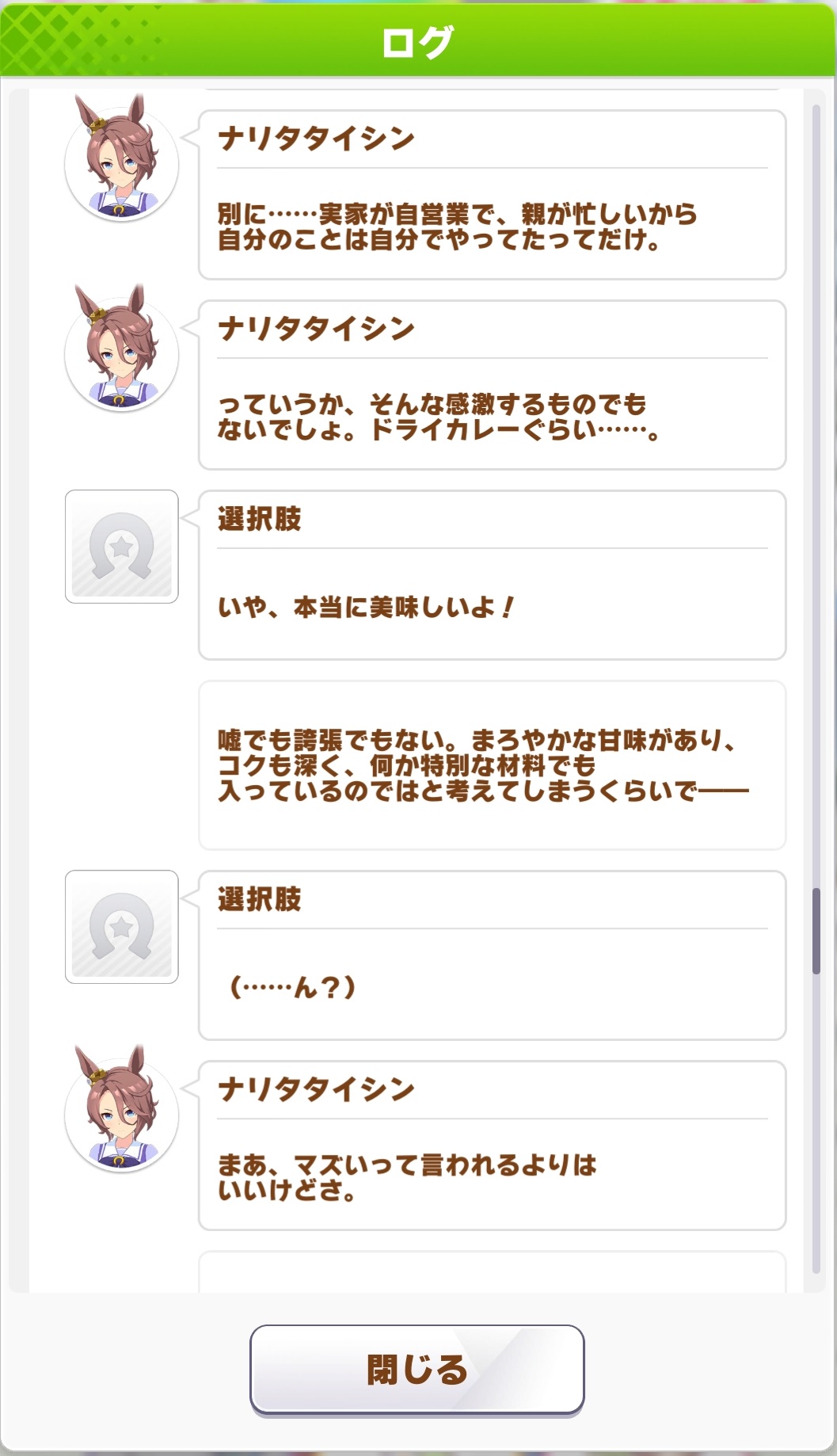Click the crown hairpin on Taishin's portrait
This screenshot has height=1456, width=837.
click(99, 124)
